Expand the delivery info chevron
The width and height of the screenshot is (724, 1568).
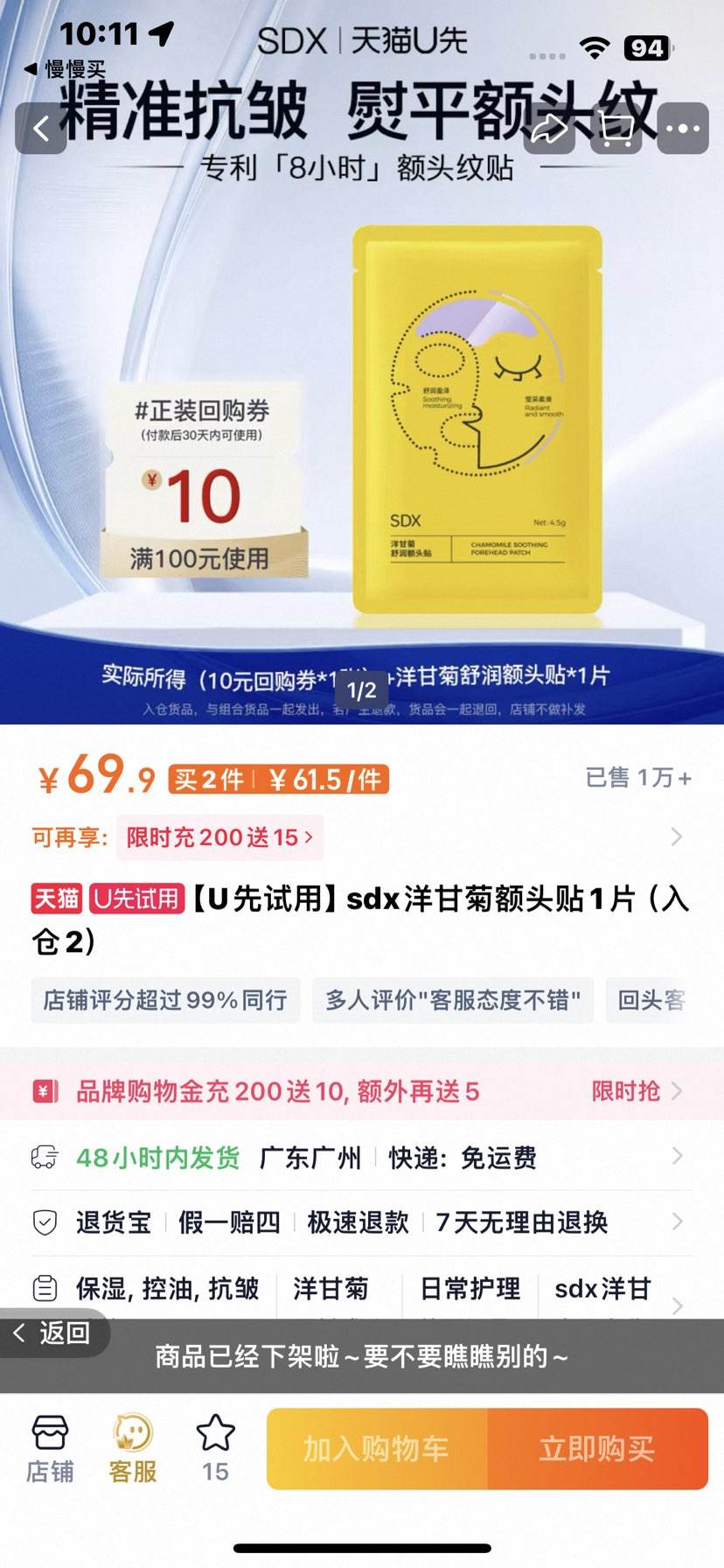tap(680, 1157)
